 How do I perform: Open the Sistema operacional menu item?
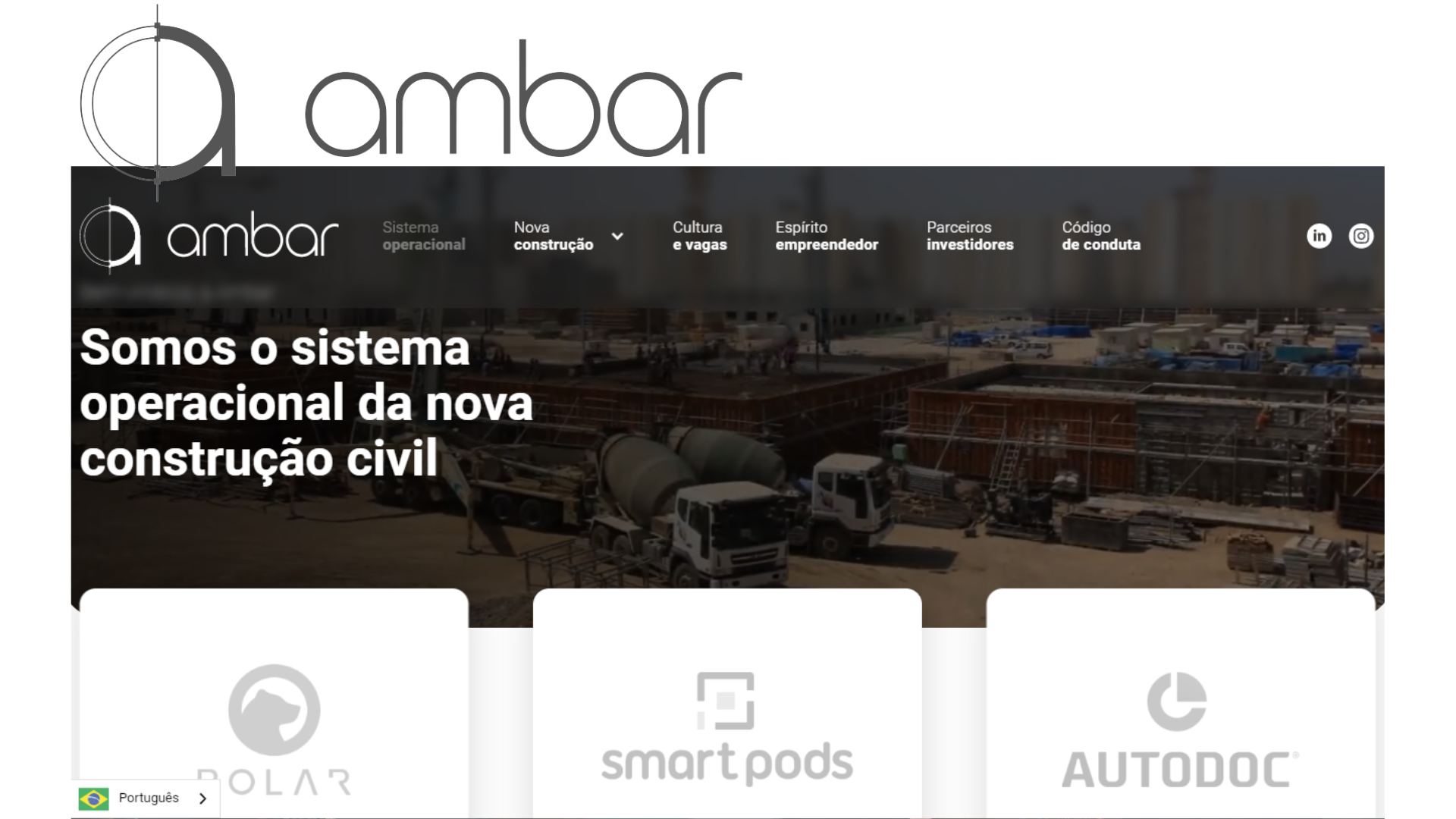(x=423, y=236)
